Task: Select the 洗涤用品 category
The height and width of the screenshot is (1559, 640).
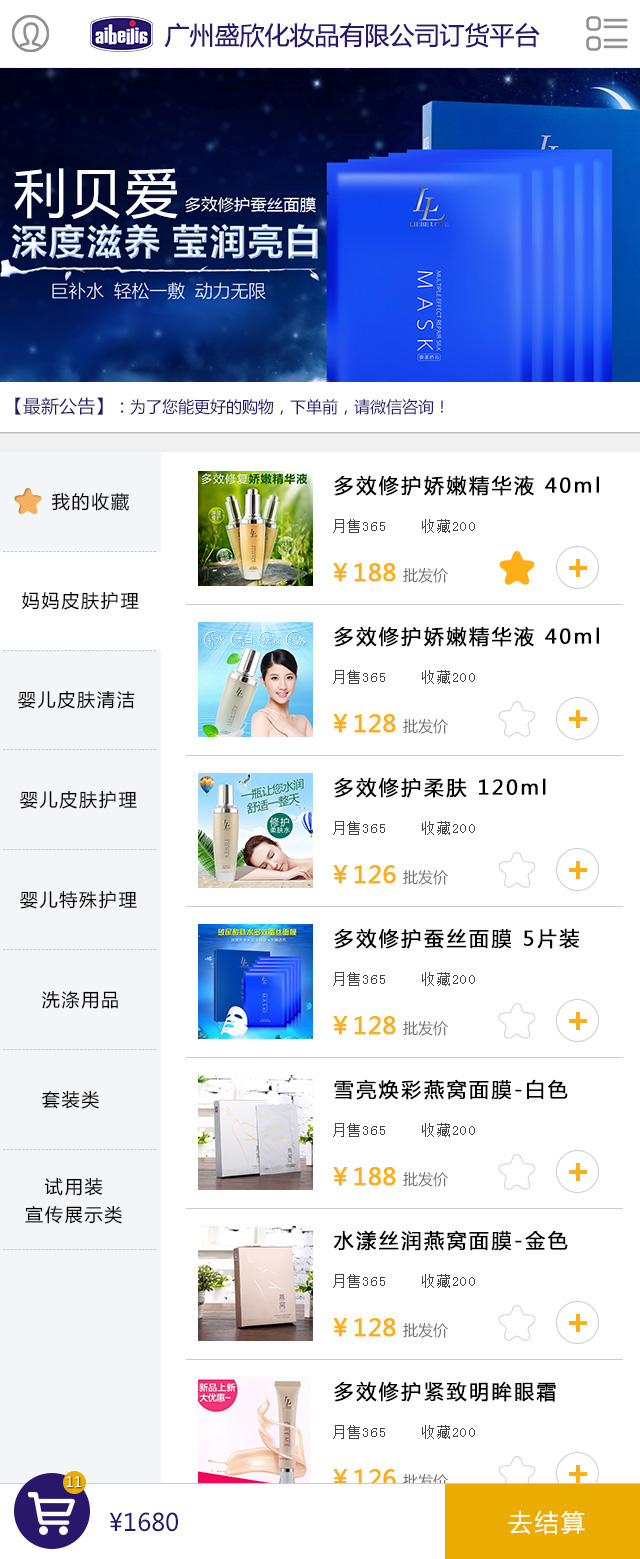Action: (x=80, y=1000)
